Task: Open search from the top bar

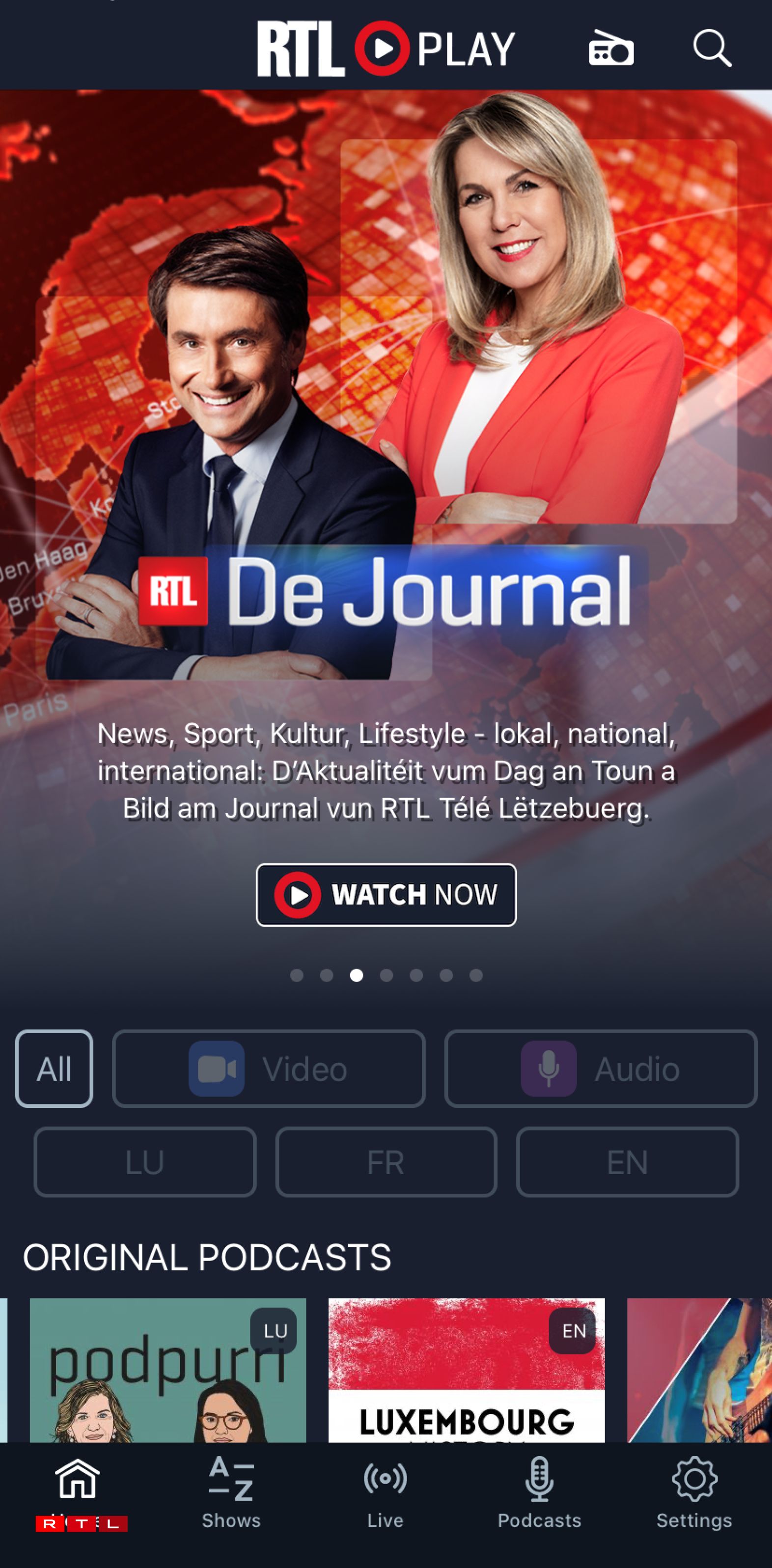Action: click(x=712, y=48)
